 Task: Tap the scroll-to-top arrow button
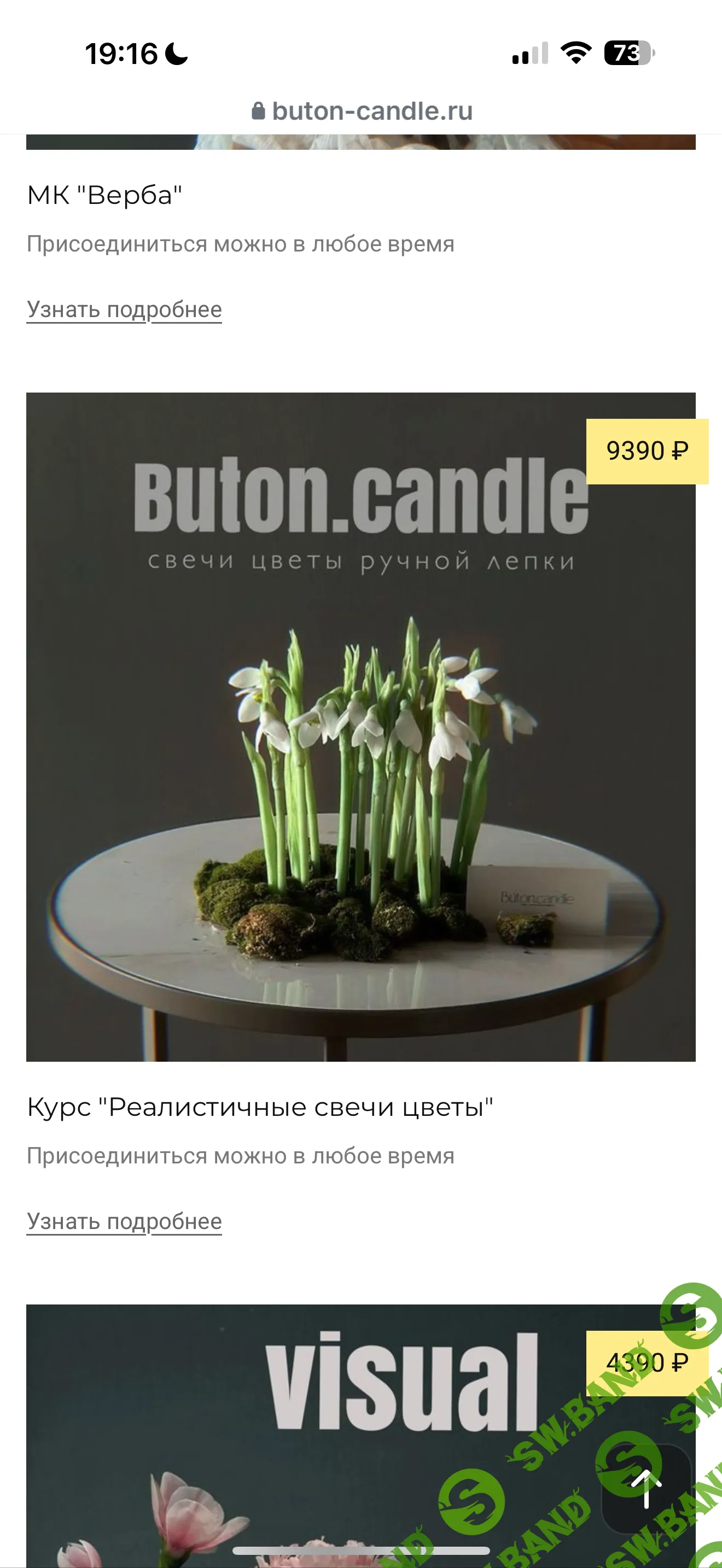[x=646, y=1489]
